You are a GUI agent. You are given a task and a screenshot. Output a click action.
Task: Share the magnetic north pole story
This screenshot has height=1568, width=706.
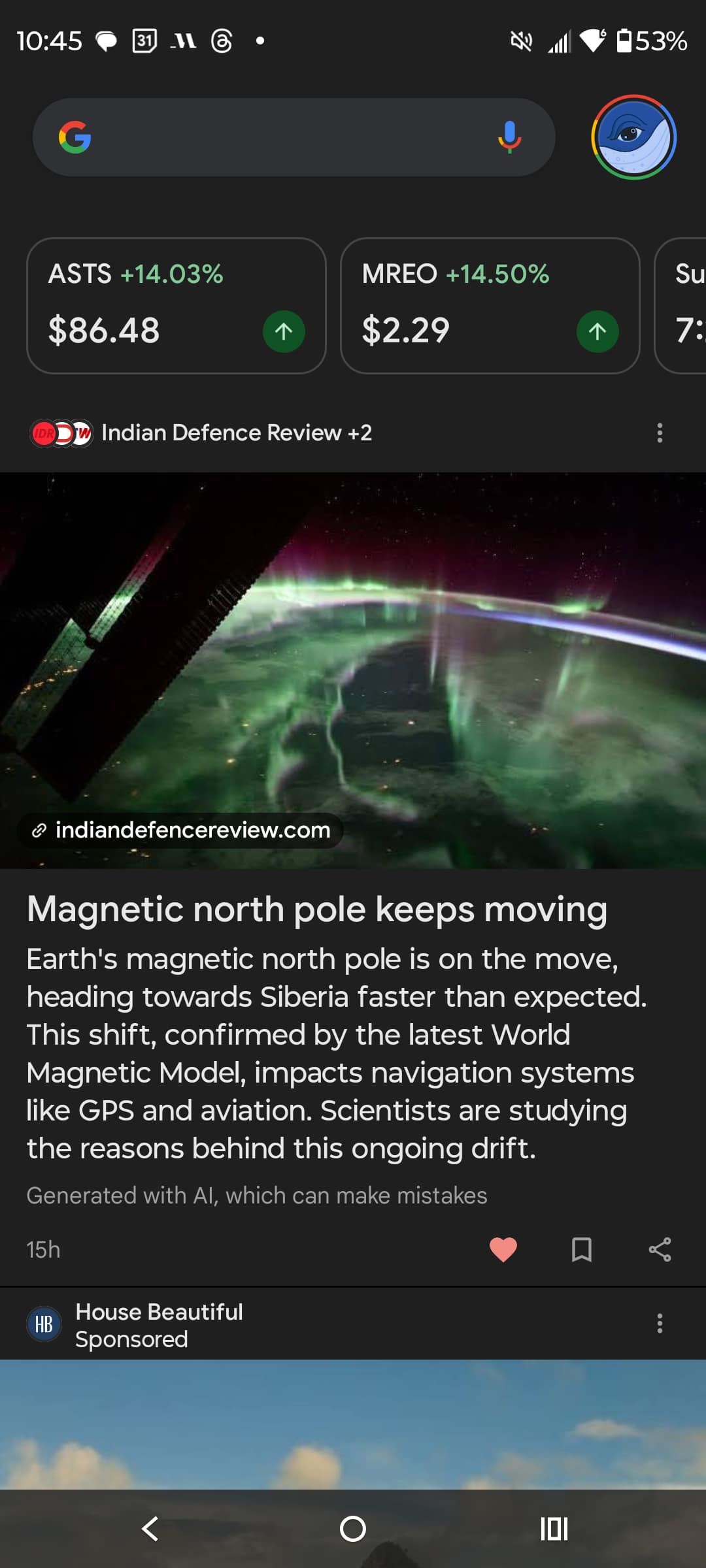(660, 1249)
